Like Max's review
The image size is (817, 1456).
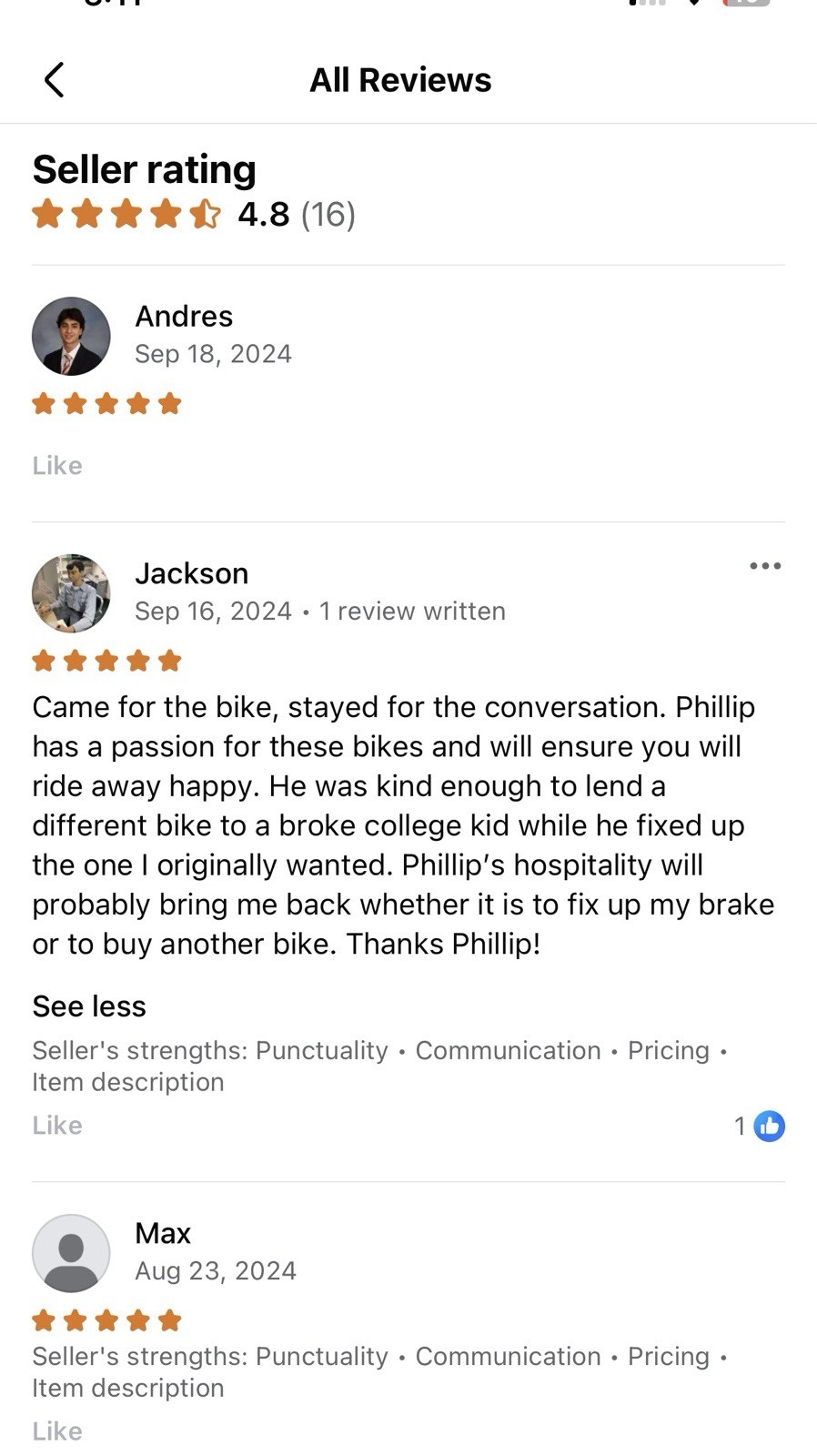click(57, 1431)
